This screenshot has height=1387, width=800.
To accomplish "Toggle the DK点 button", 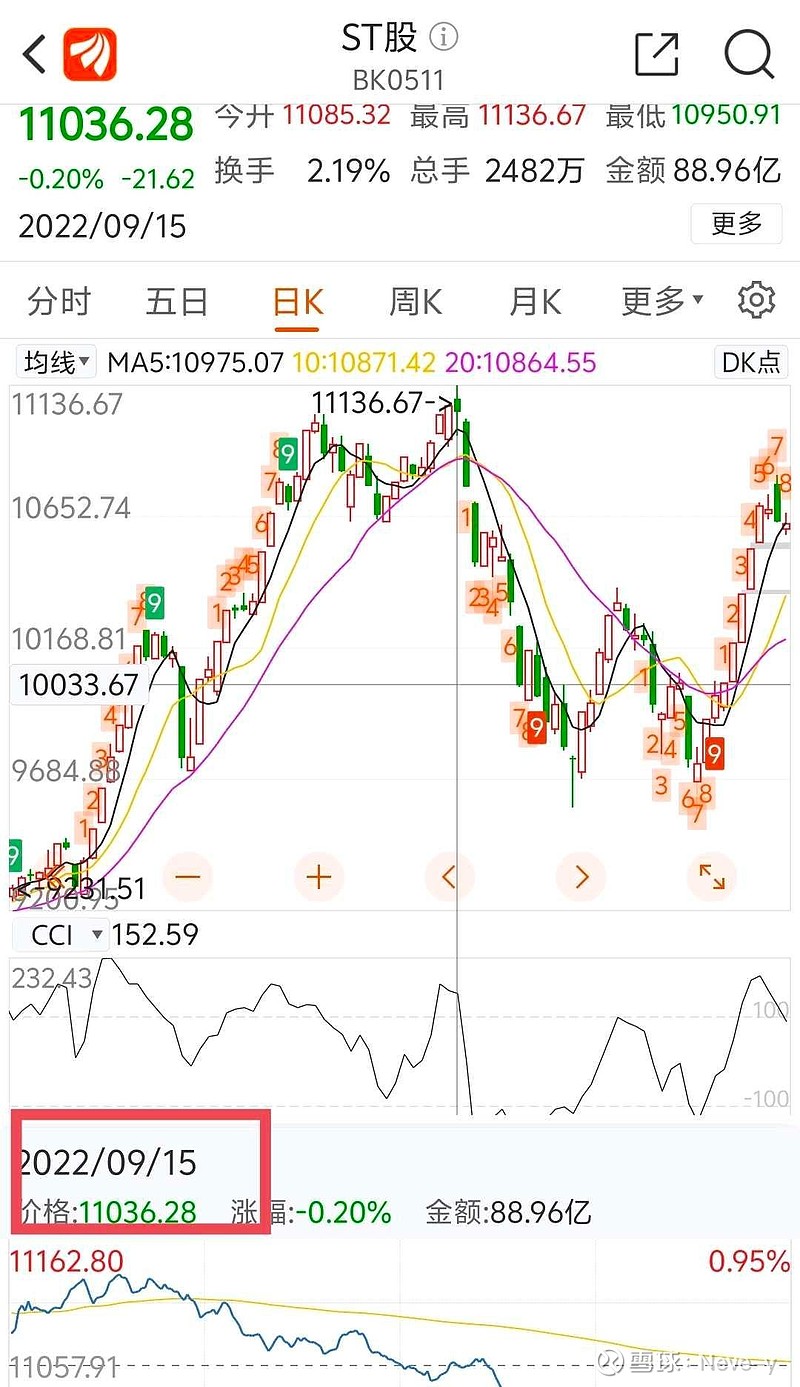I will point(751,362).
